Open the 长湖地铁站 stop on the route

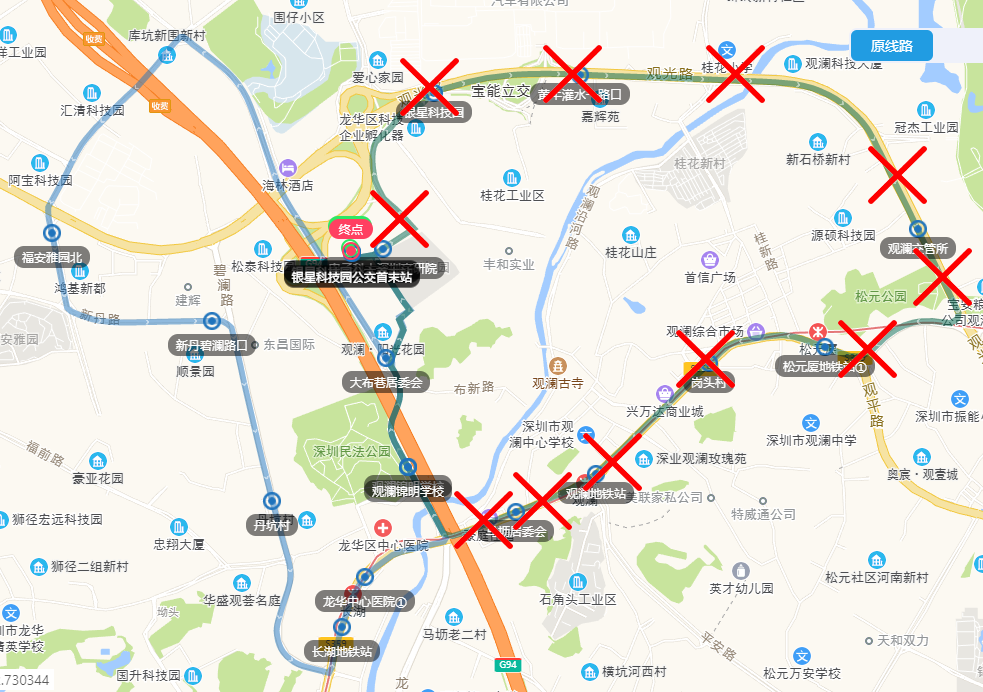[x=342, y=628]
